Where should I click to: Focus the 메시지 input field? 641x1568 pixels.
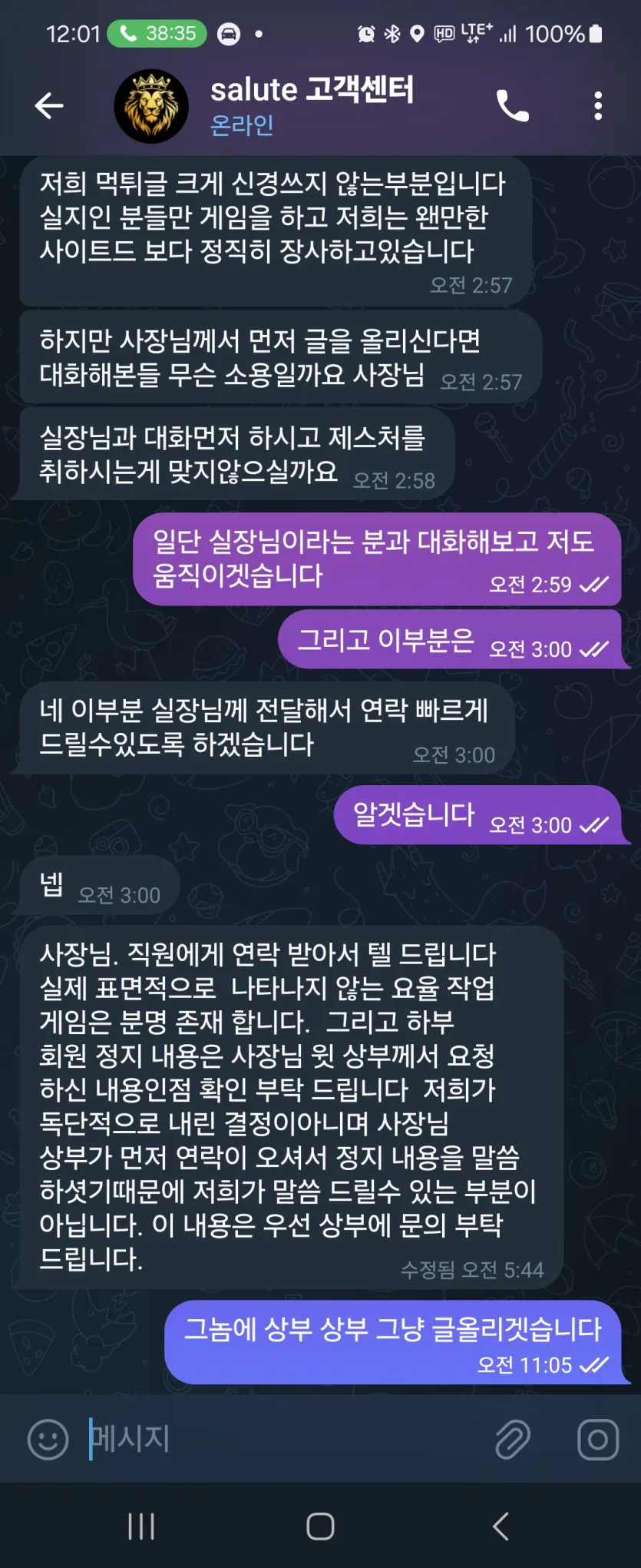point(284,1439)
